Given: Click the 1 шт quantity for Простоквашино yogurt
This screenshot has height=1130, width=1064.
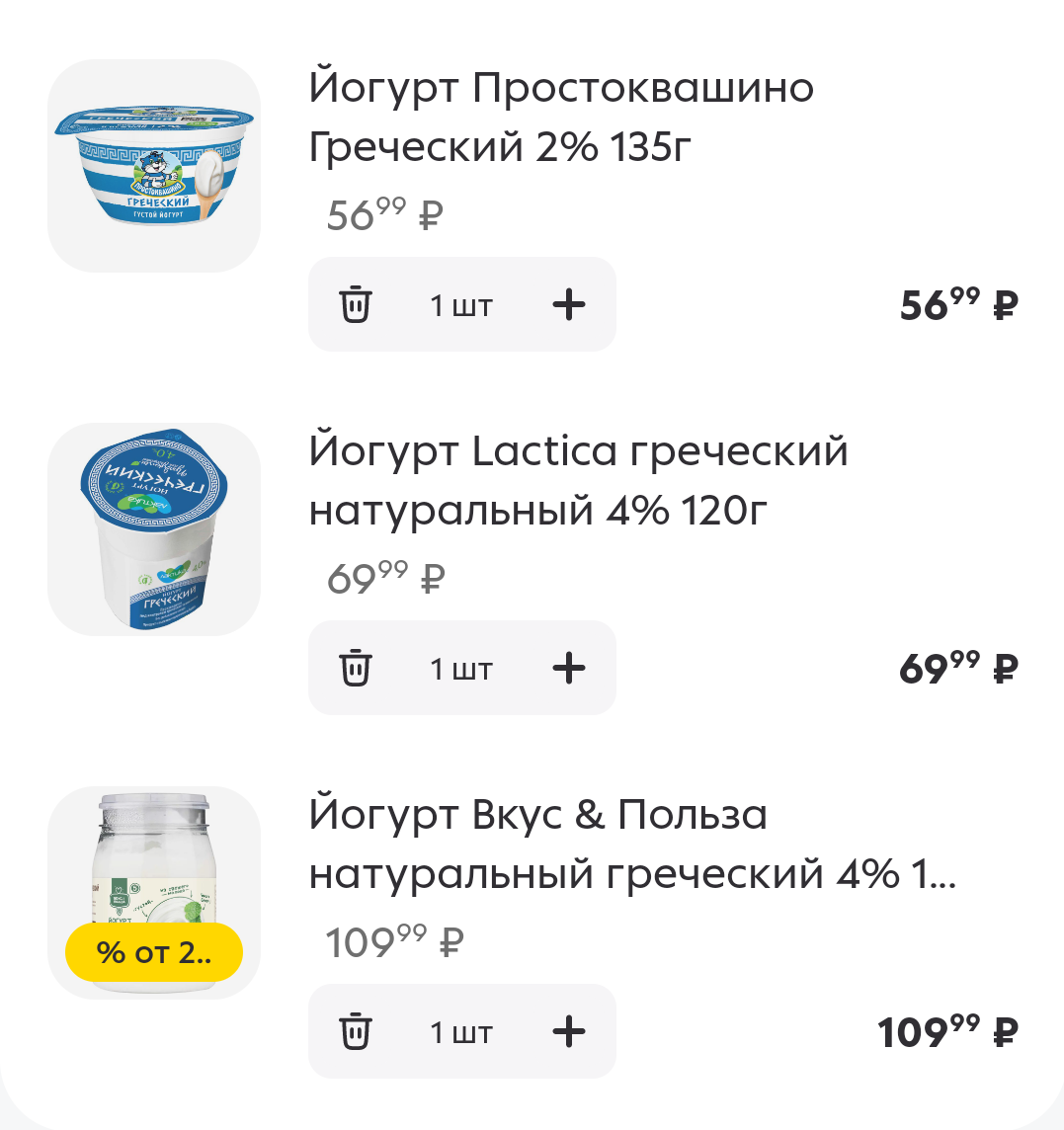Looking at the screenshot, I should pyautogui.click(x=460, y=304).
